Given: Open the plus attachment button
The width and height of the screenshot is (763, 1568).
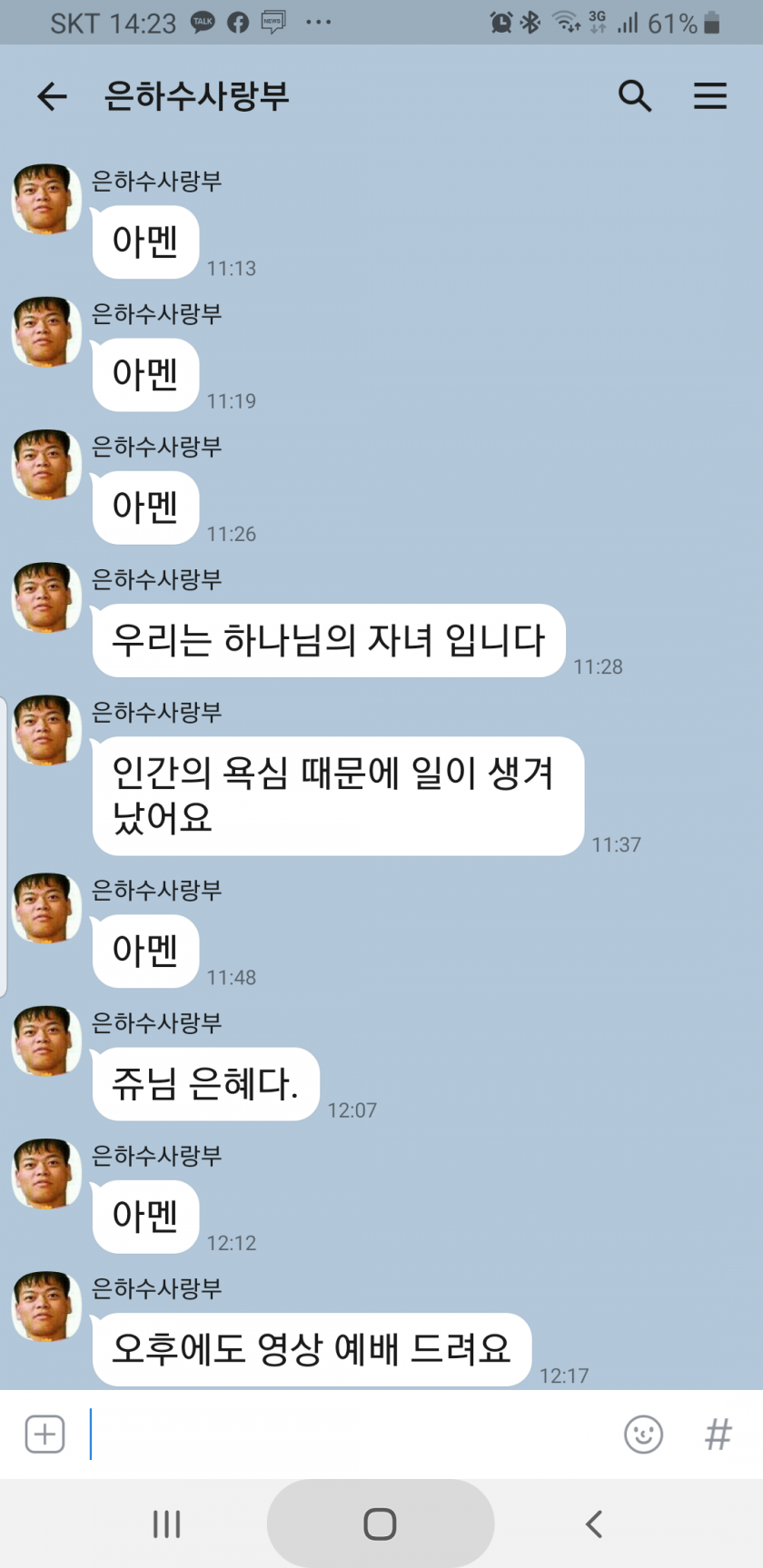Looking at the screenshot, I should (x=45, y=1435).
